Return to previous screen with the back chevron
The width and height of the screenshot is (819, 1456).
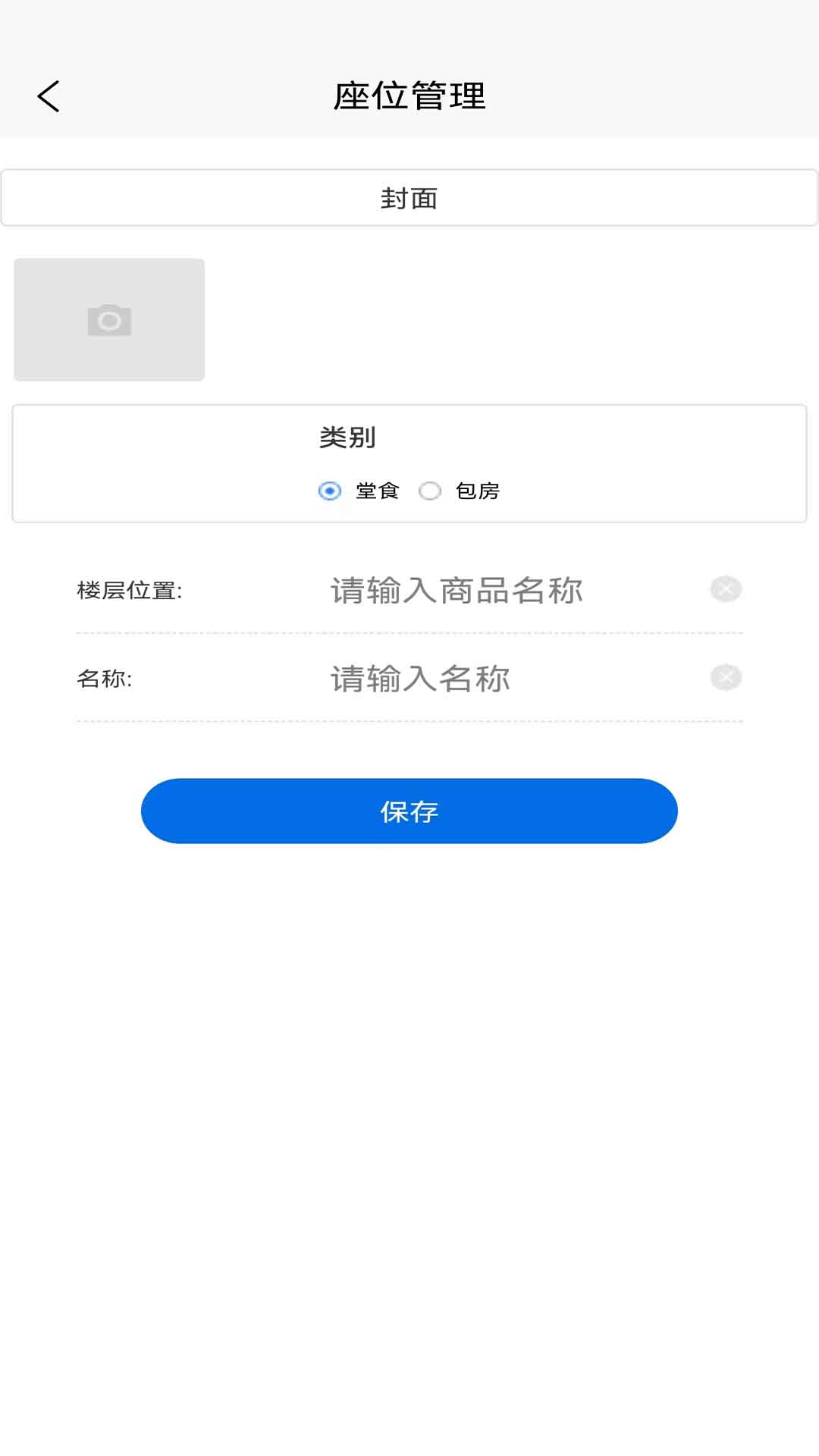49,96
